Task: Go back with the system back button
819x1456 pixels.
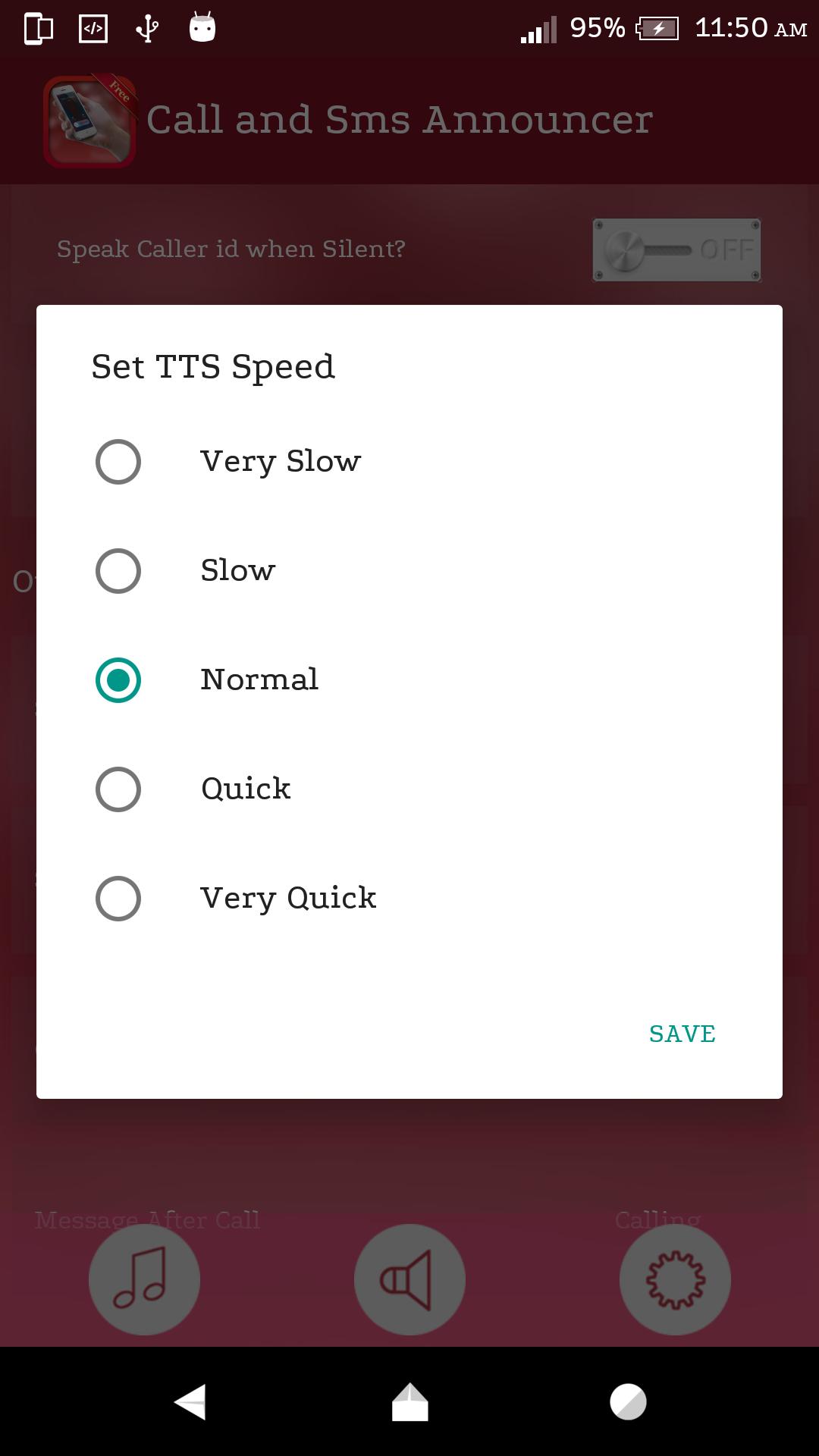Action: click(190, 1401)
